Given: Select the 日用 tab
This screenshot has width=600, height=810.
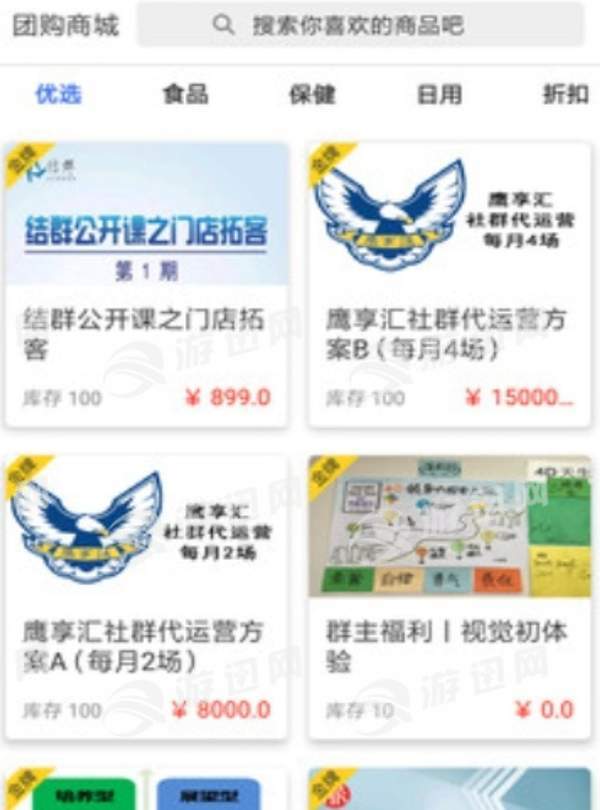Looking at the screenshot, I should 439,95.
